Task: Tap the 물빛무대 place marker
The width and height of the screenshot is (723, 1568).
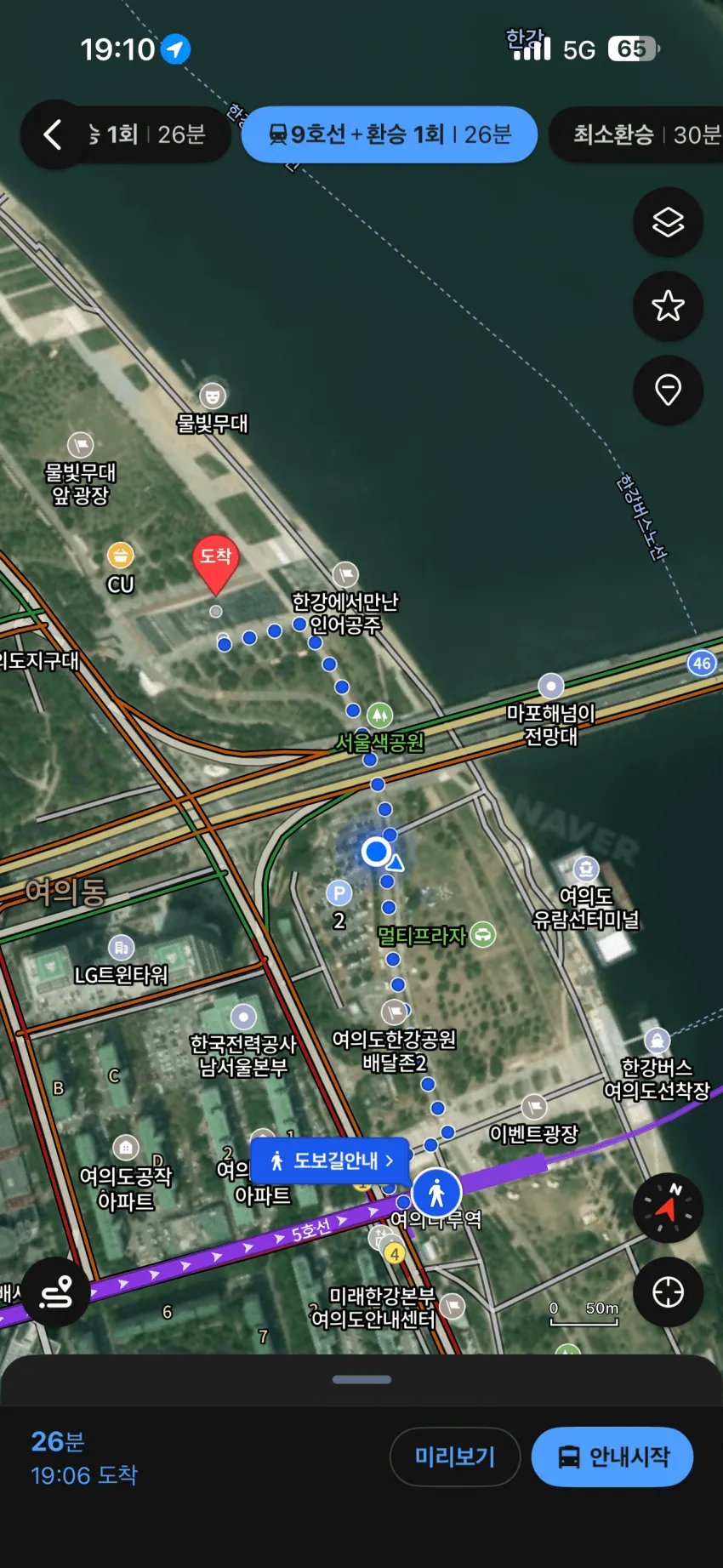Action: (213, 396)
